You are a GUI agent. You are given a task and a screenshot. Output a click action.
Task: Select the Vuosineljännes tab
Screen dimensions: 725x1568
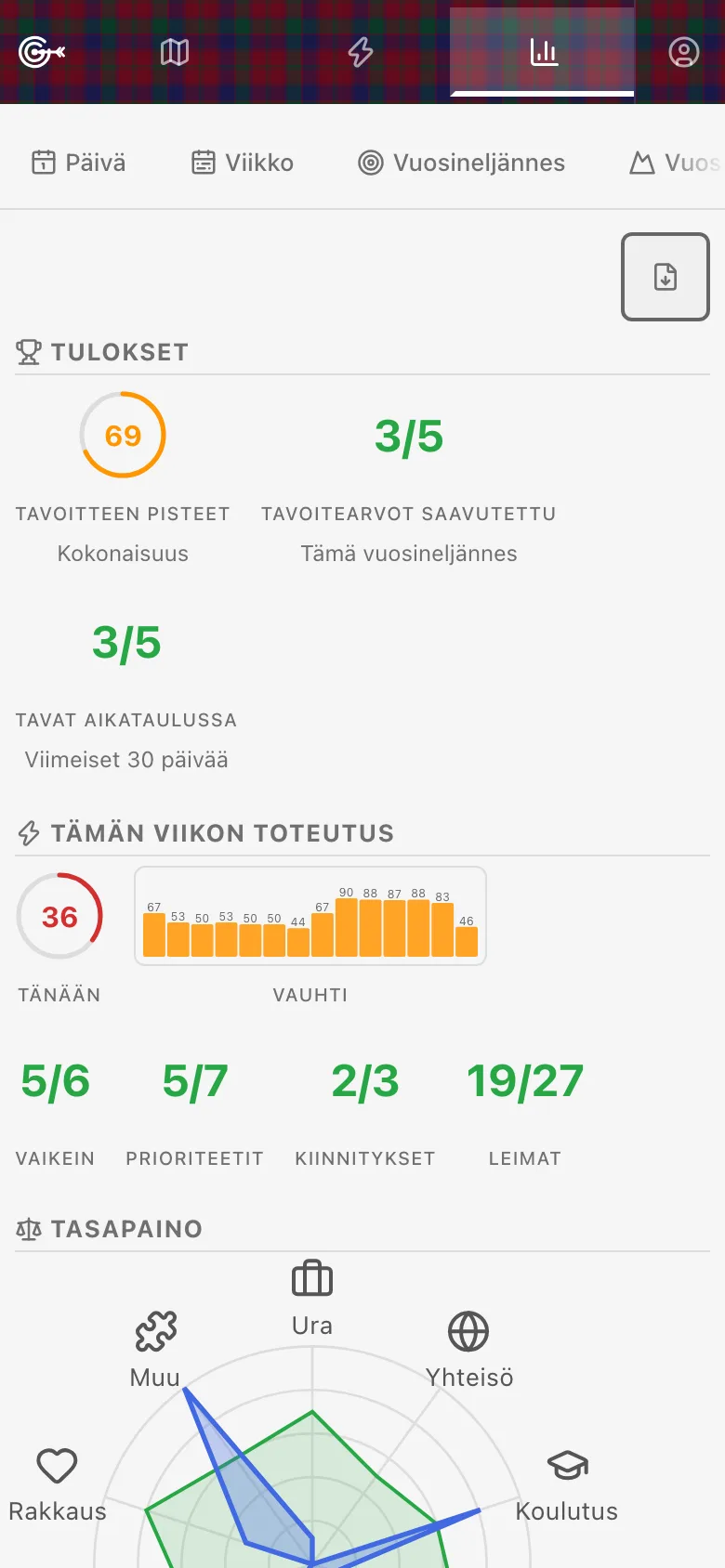click(462, 163)
